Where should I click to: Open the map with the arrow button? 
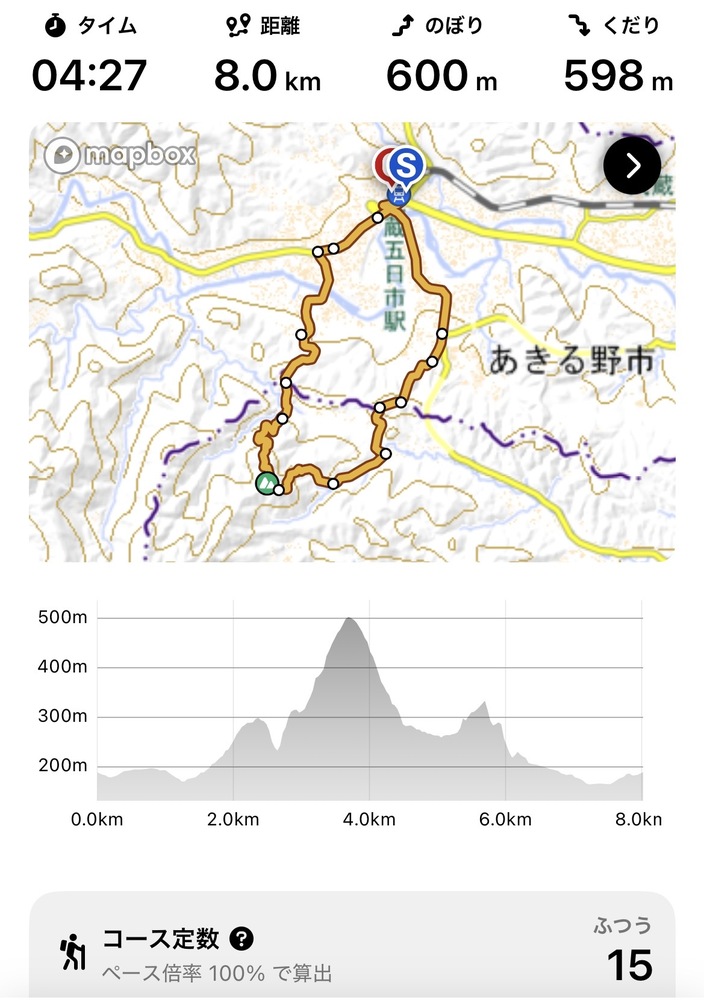[632, 166]
